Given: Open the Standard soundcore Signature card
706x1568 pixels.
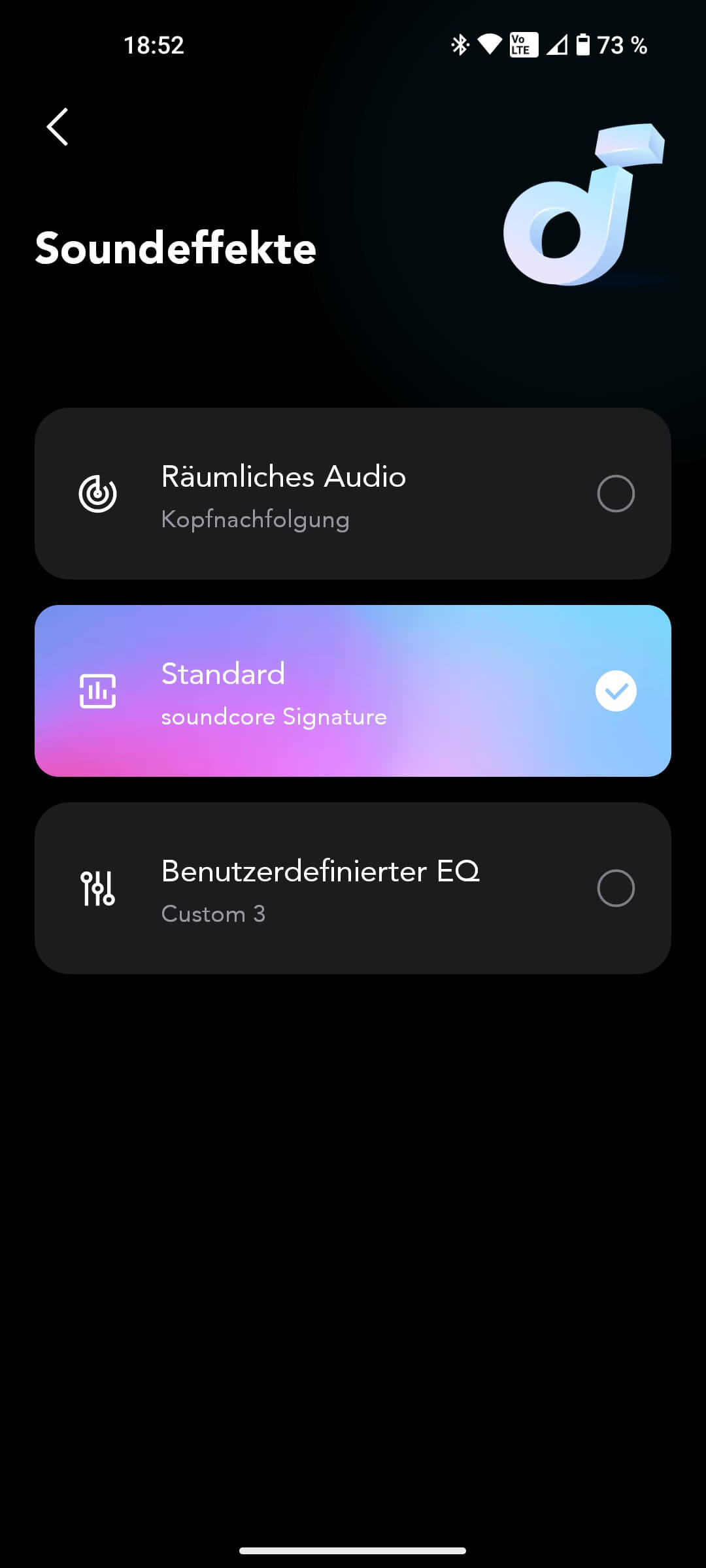Looking at the screenshot, I should tap(314, 691).
